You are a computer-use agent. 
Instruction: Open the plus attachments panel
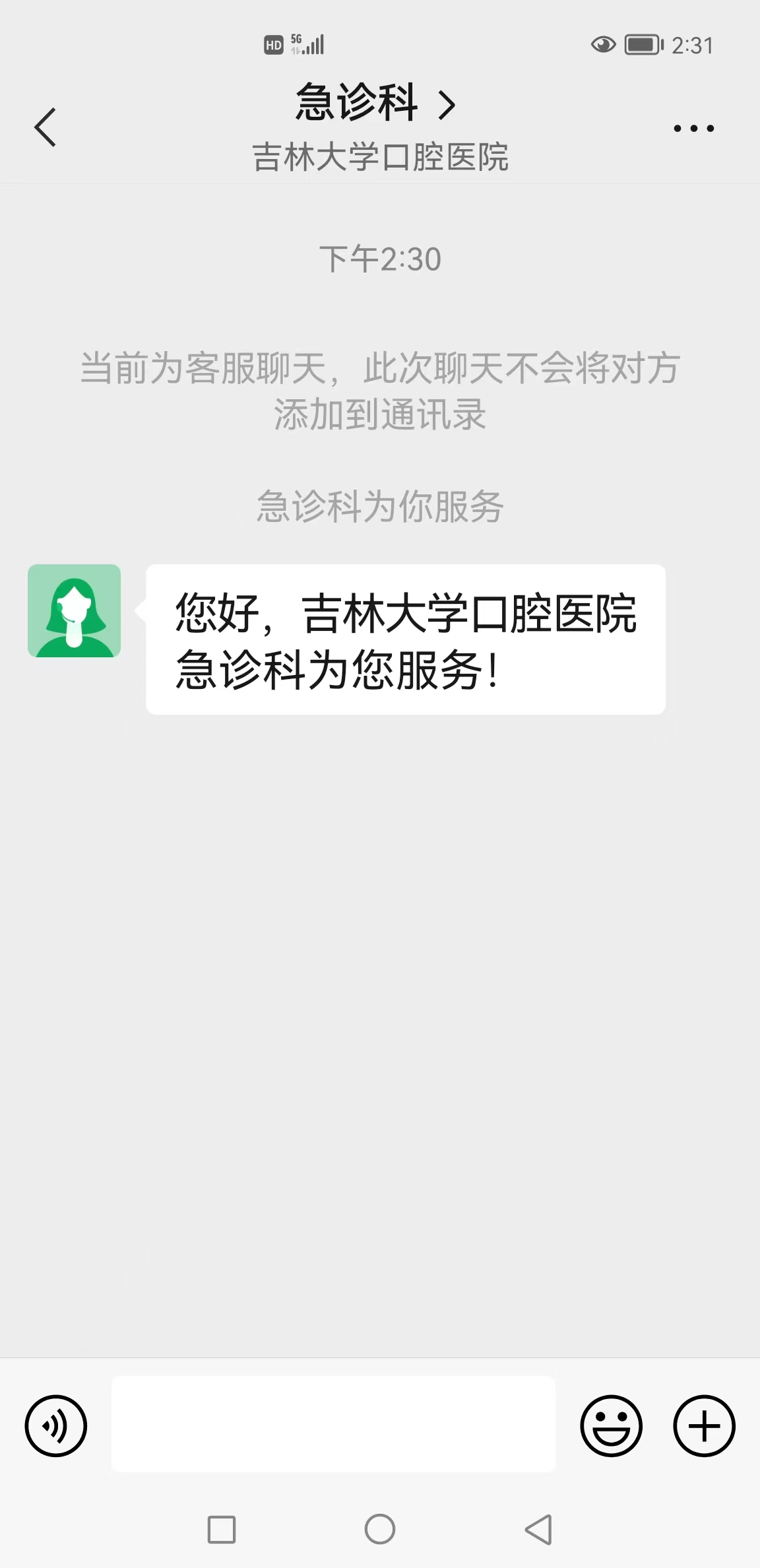tap(704, 1426)
